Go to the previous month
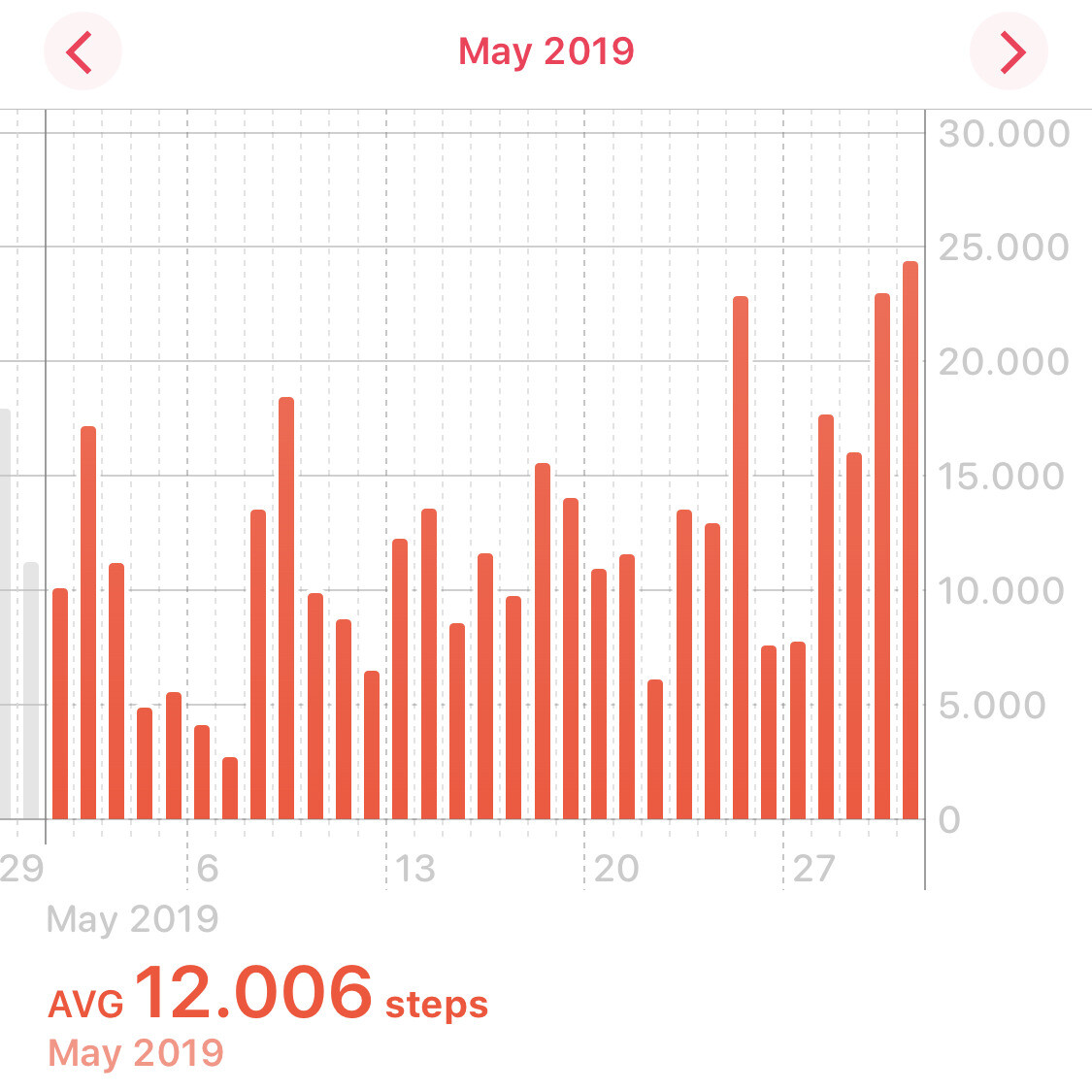Screen dimensions: 1092x1092 click(82, 52)
